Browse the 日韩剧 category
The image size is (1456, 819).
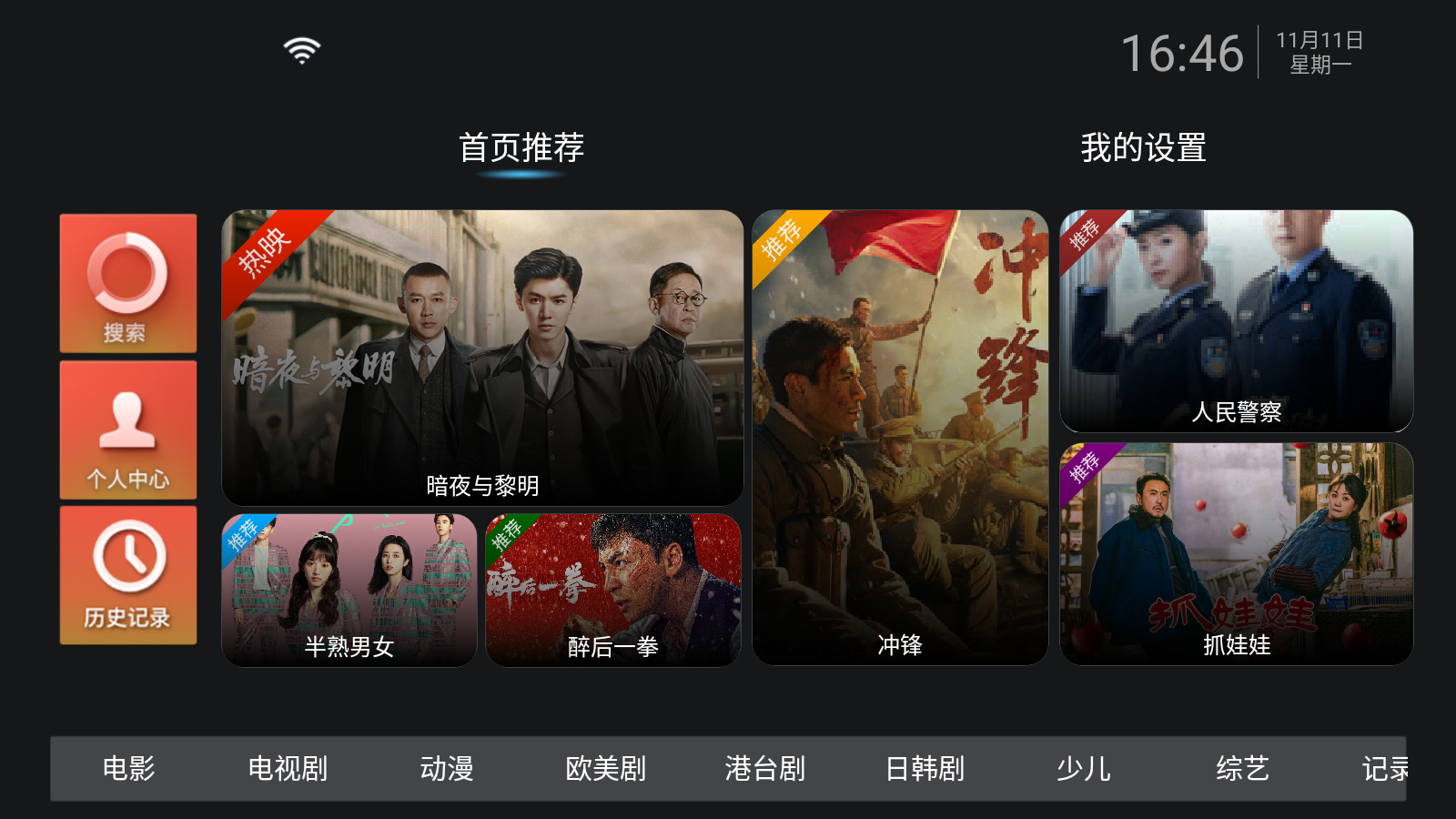click(x=925, y=769)
